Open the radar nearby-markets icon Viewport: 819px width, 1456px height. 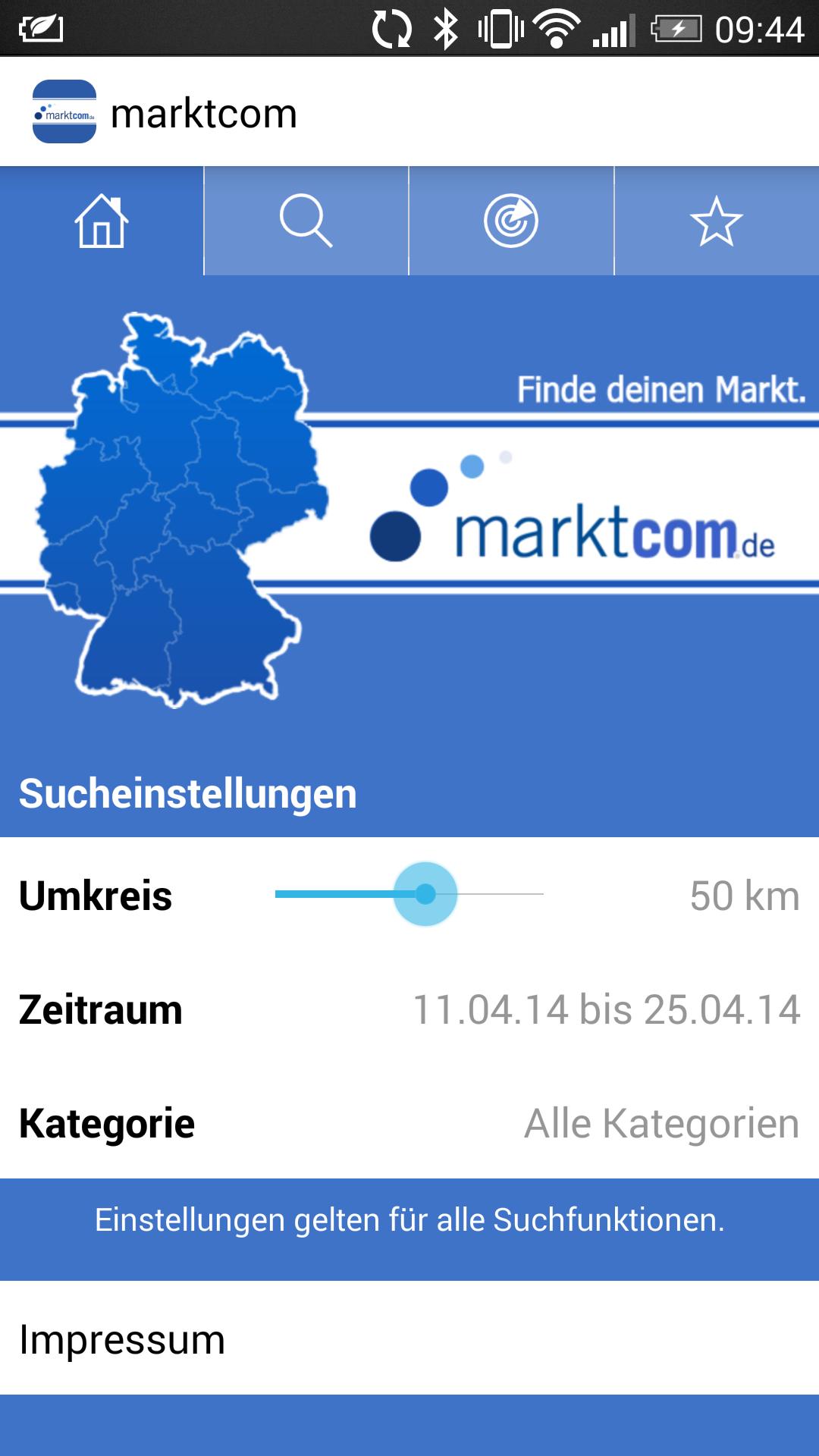(x=511, y=222)
